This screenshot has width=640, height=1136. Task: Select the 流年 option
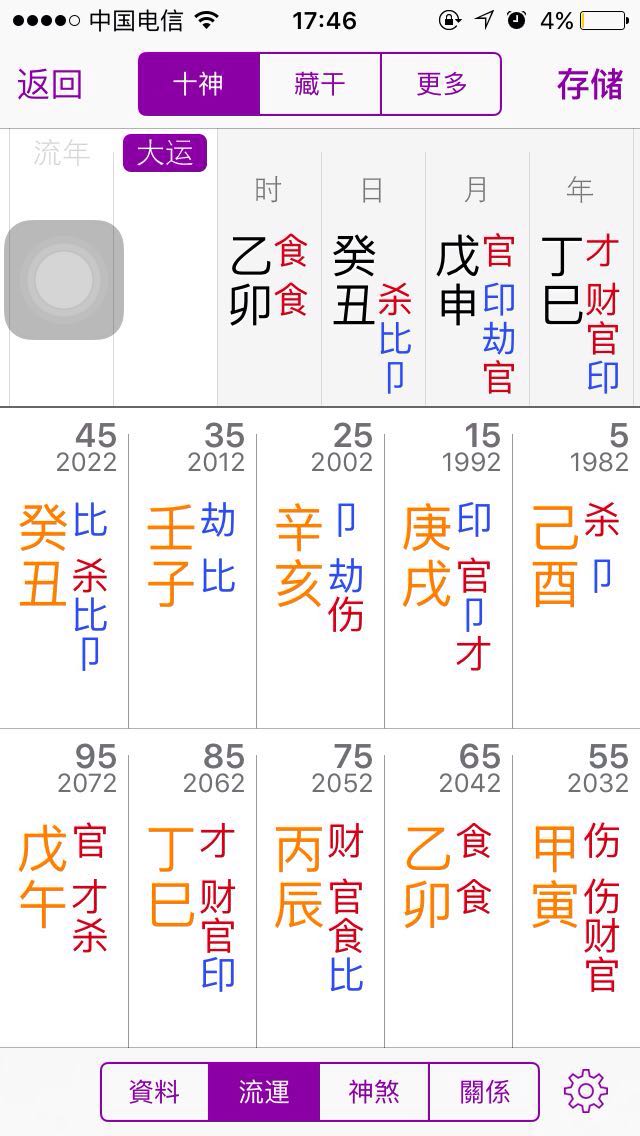(x=62, y=153)
